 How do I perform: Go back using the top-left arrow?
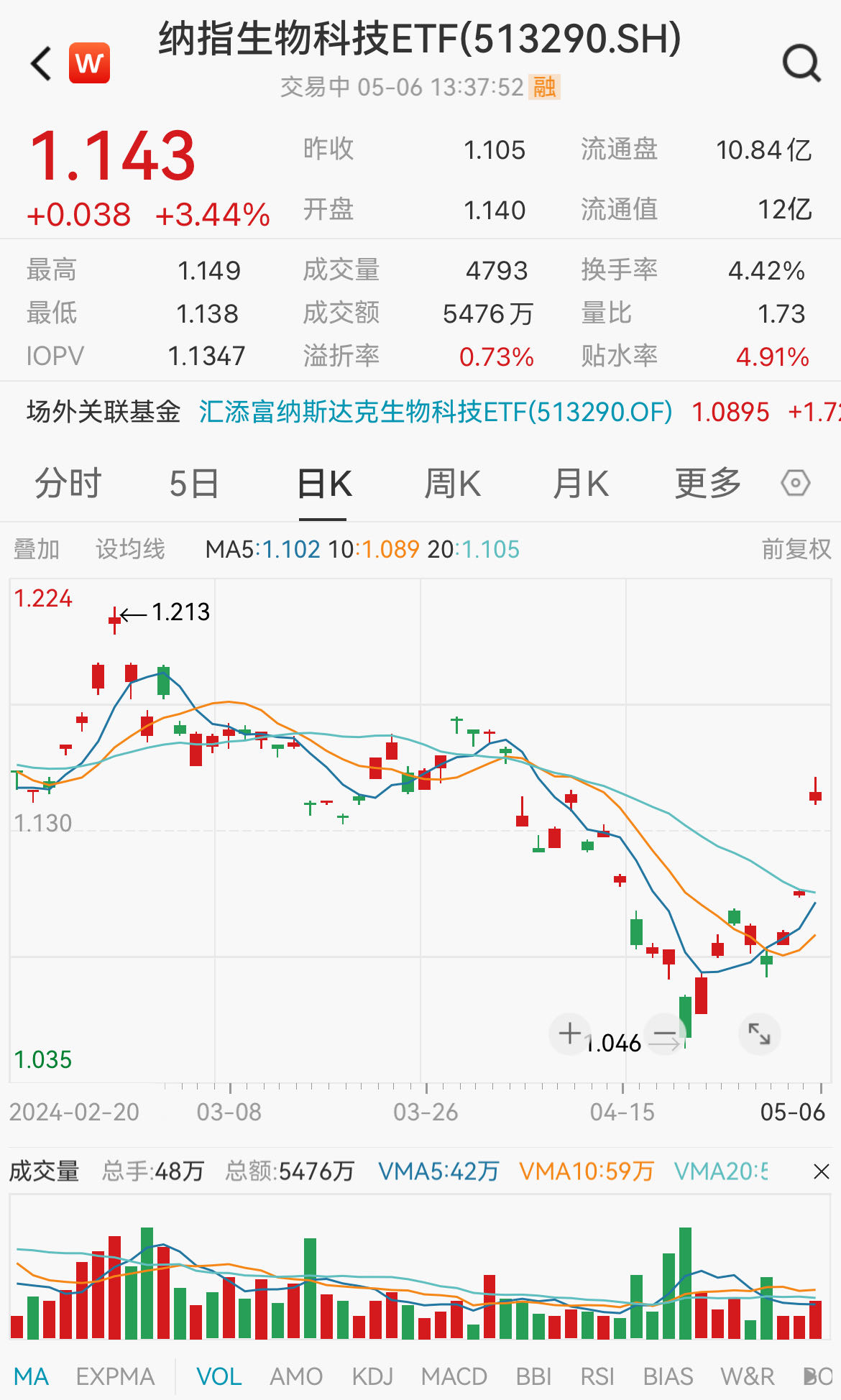tap(42, 63)
